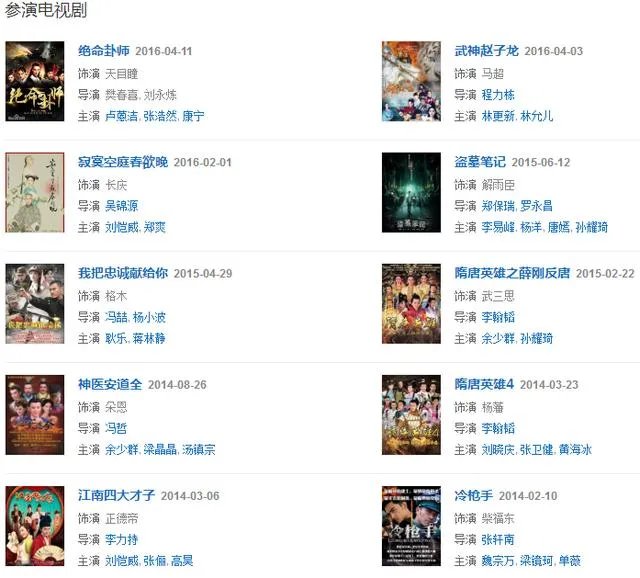Image resolution: width=640 pixels, height=578 pixels.
Task: Tap the 隋唐英雄4 poster image
Action: click(411, 414)
